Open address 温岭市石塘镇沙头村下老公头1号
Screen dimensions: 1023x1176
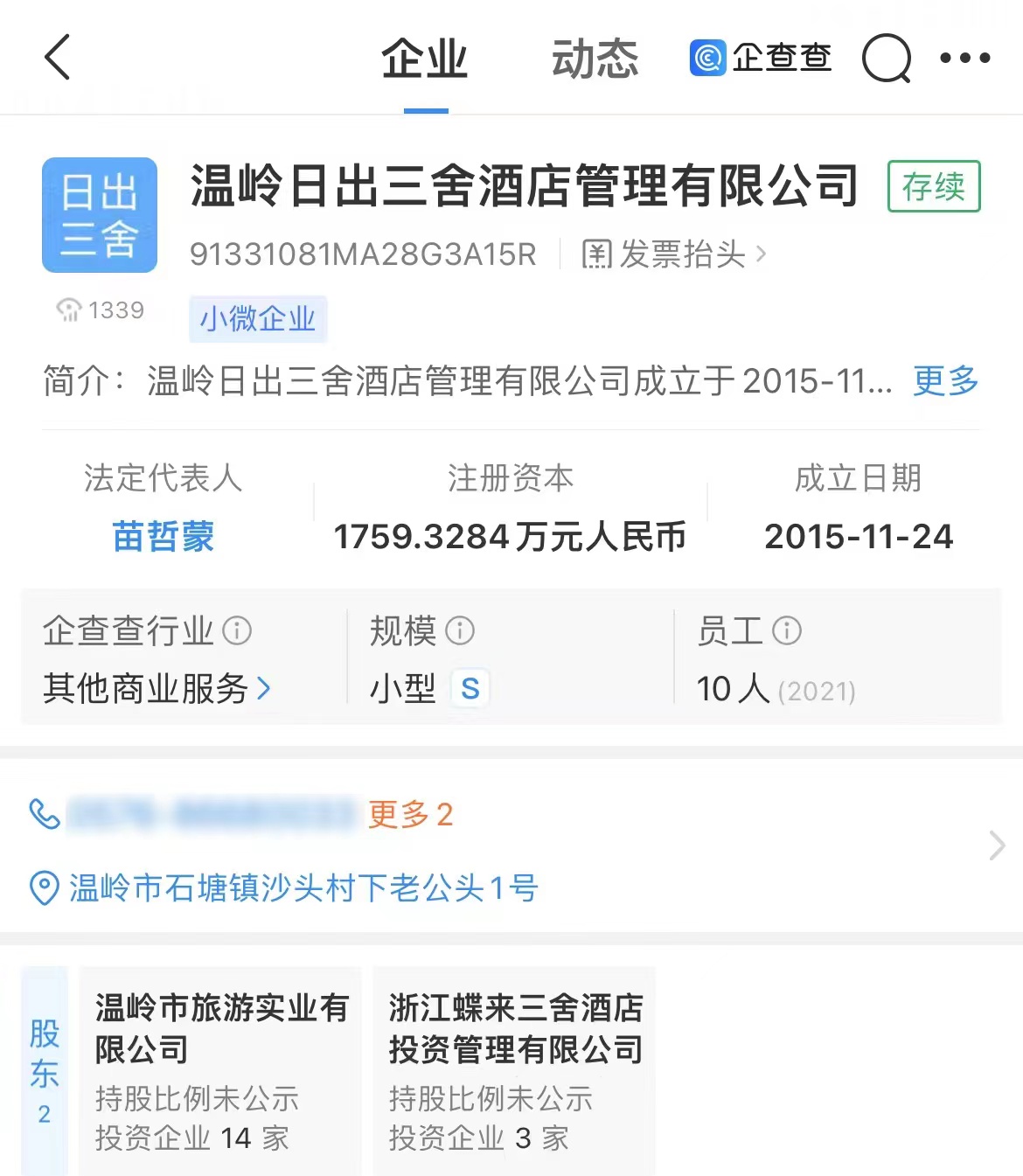click(x=303, y=888)
